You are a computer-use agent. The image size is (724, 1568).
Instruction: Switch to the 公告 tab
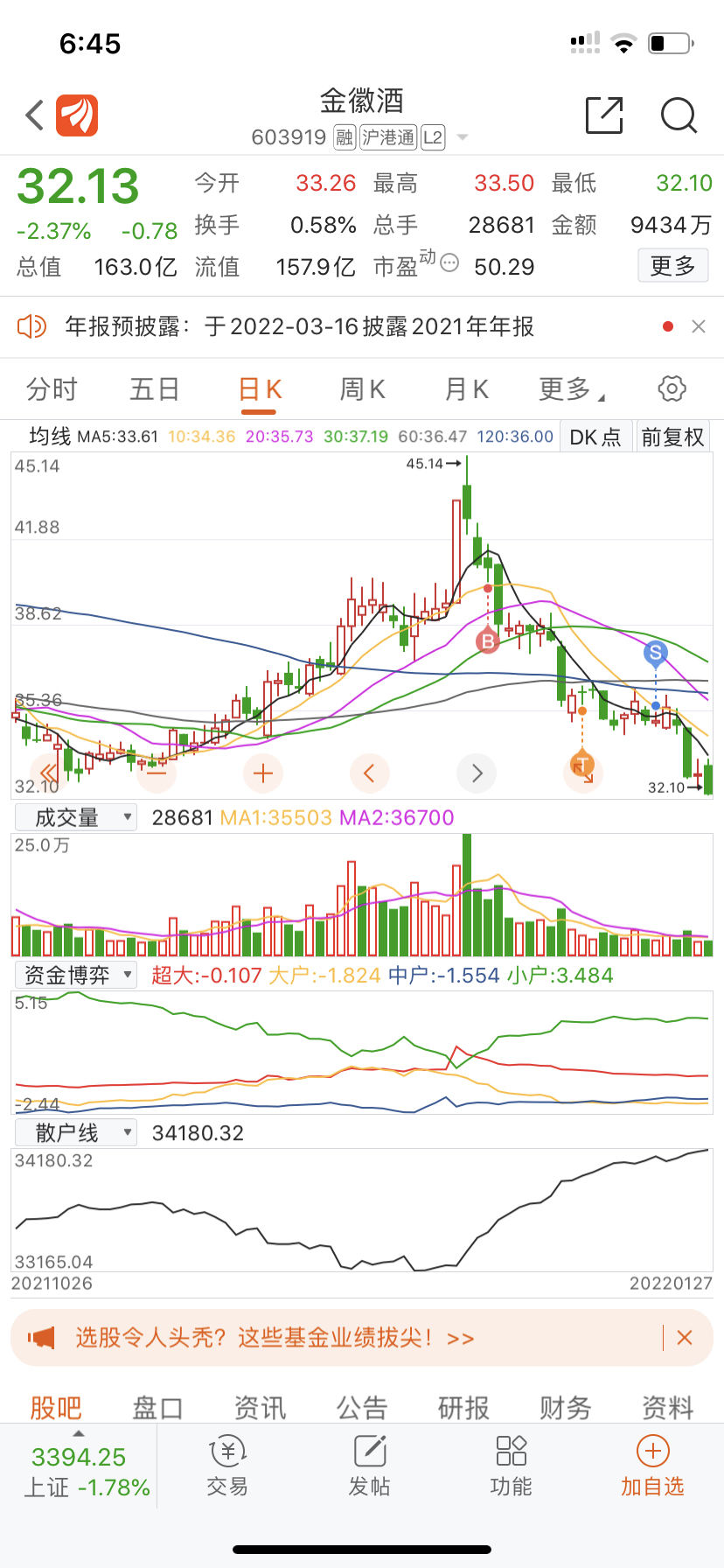(362, 1407)
